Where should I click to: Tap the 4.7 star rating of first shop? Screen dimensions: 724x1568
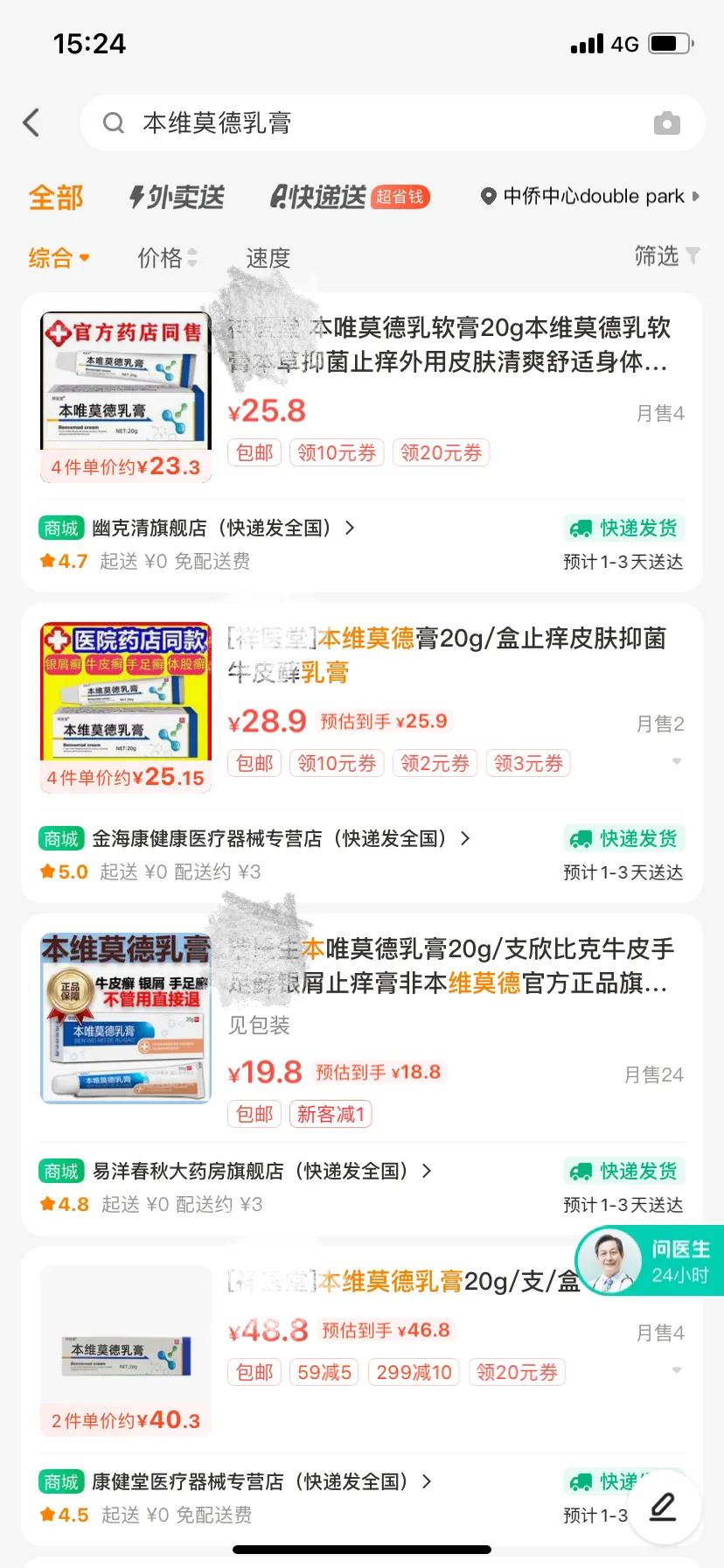(62, 560)
